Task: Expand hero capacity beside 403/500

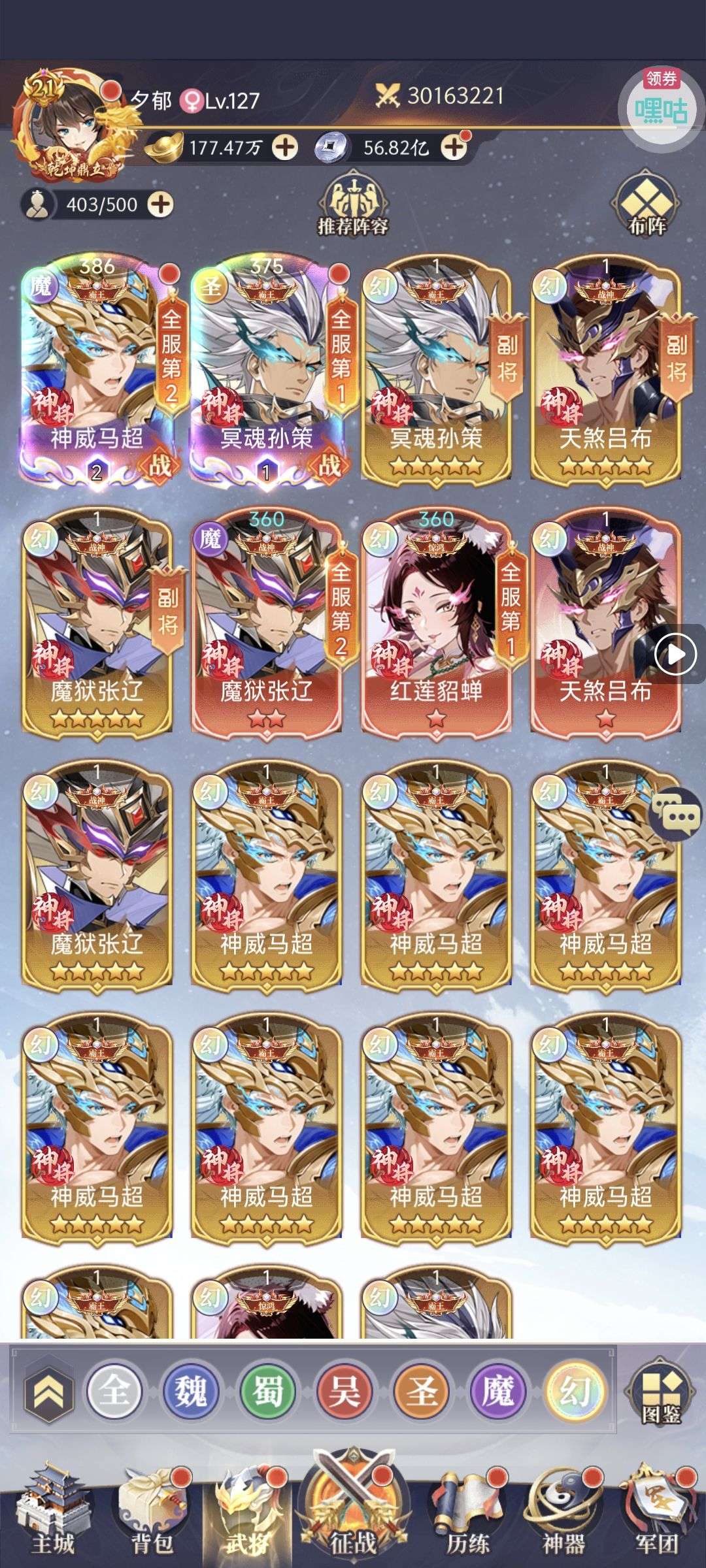Action: [x=160, y=204]
